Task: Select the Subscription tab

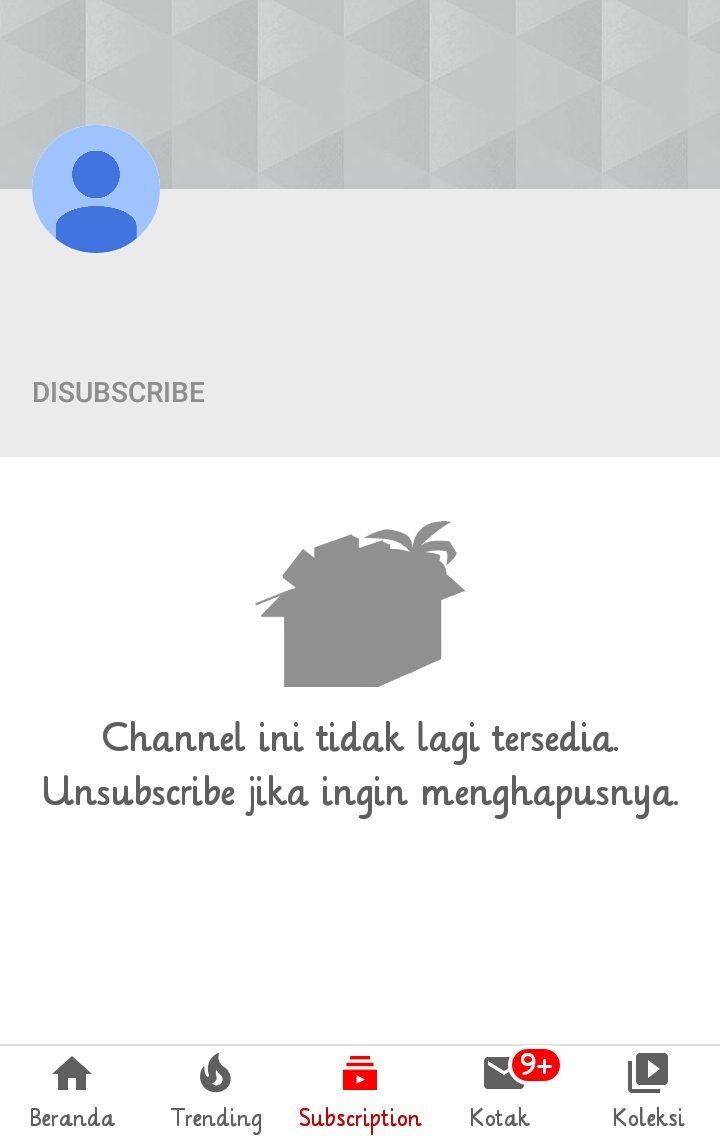Action: point(360,1092)
